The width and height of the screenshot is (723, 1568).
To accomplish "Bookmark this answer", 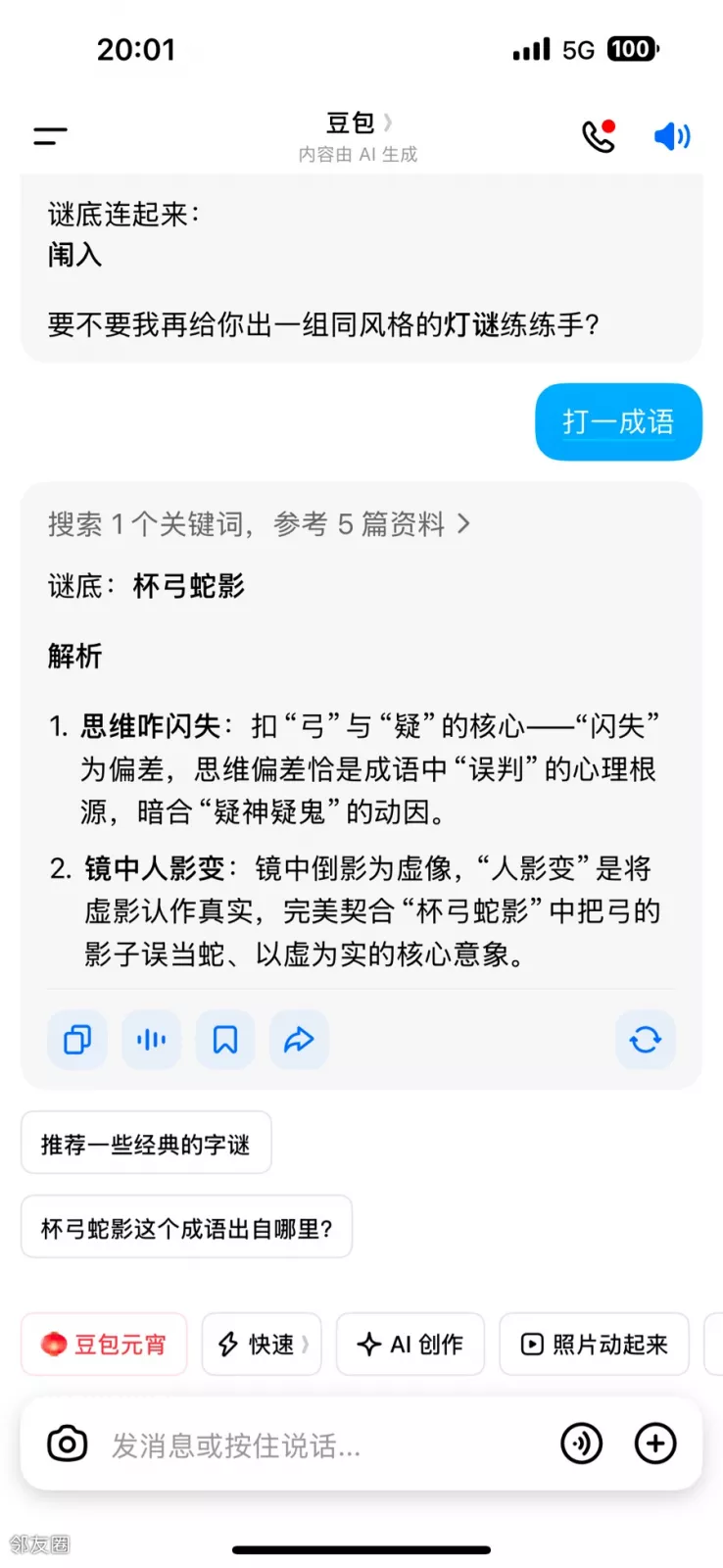I will (225, 1040).
